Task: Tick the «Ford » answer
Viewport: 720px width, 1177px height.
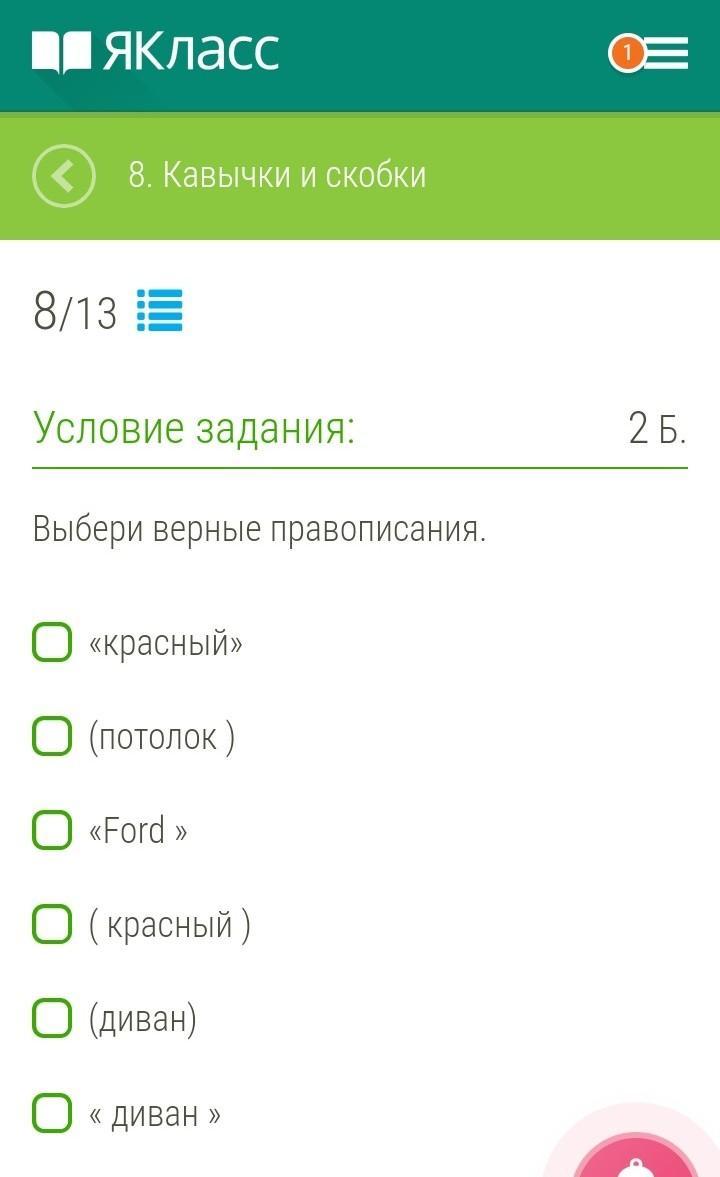Action: pyautogui.click(x=53, y=830)
